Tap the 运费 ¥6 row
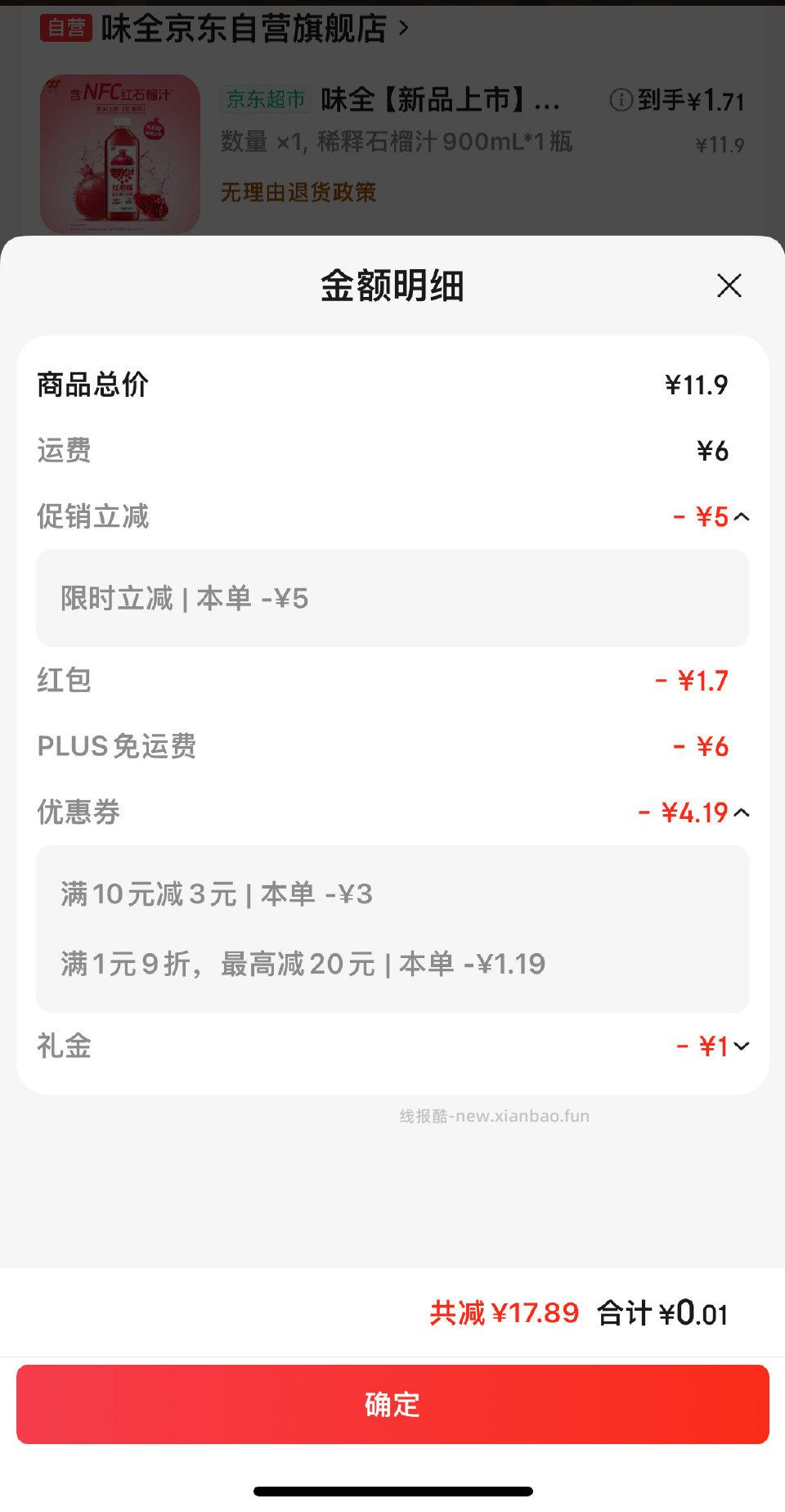 click(x=392, y=450)
